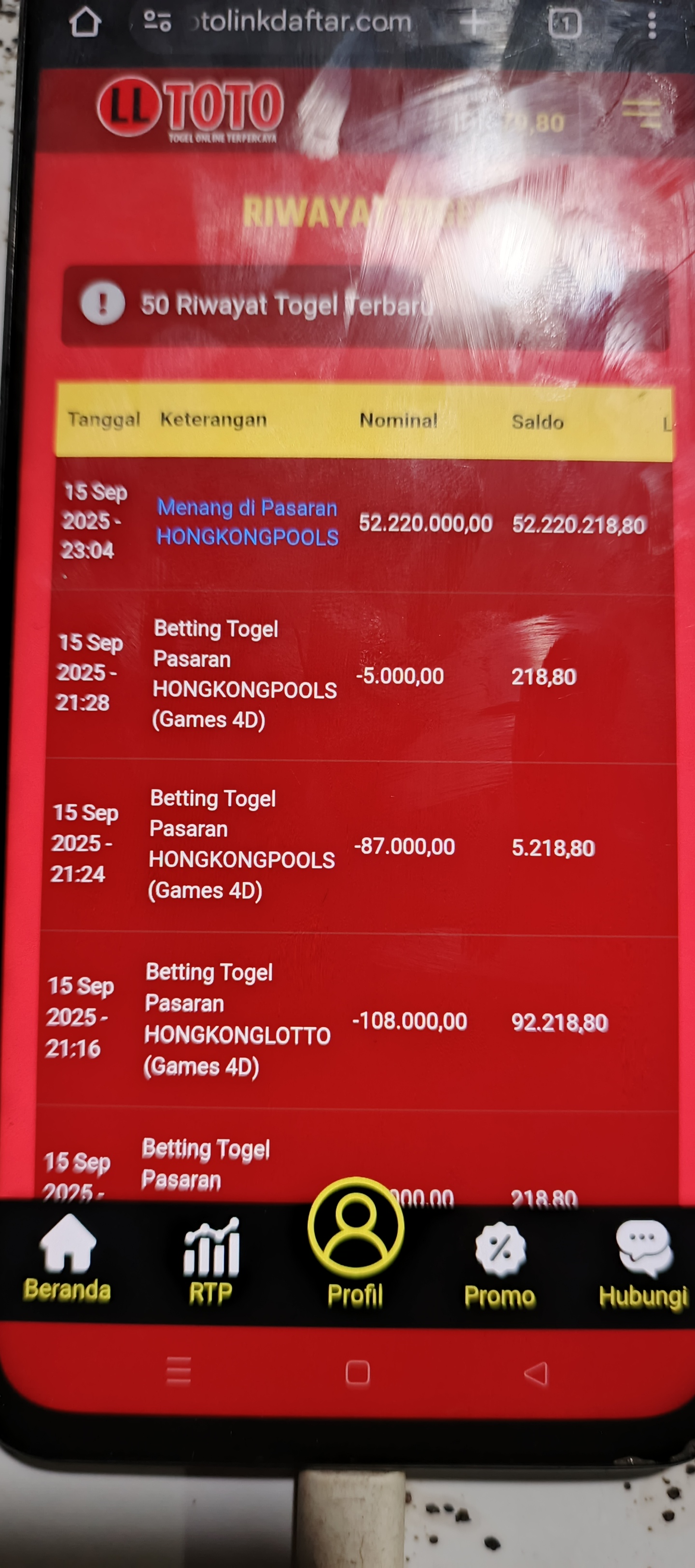
Task: Open a new browser tab
Action: (473, 23)
